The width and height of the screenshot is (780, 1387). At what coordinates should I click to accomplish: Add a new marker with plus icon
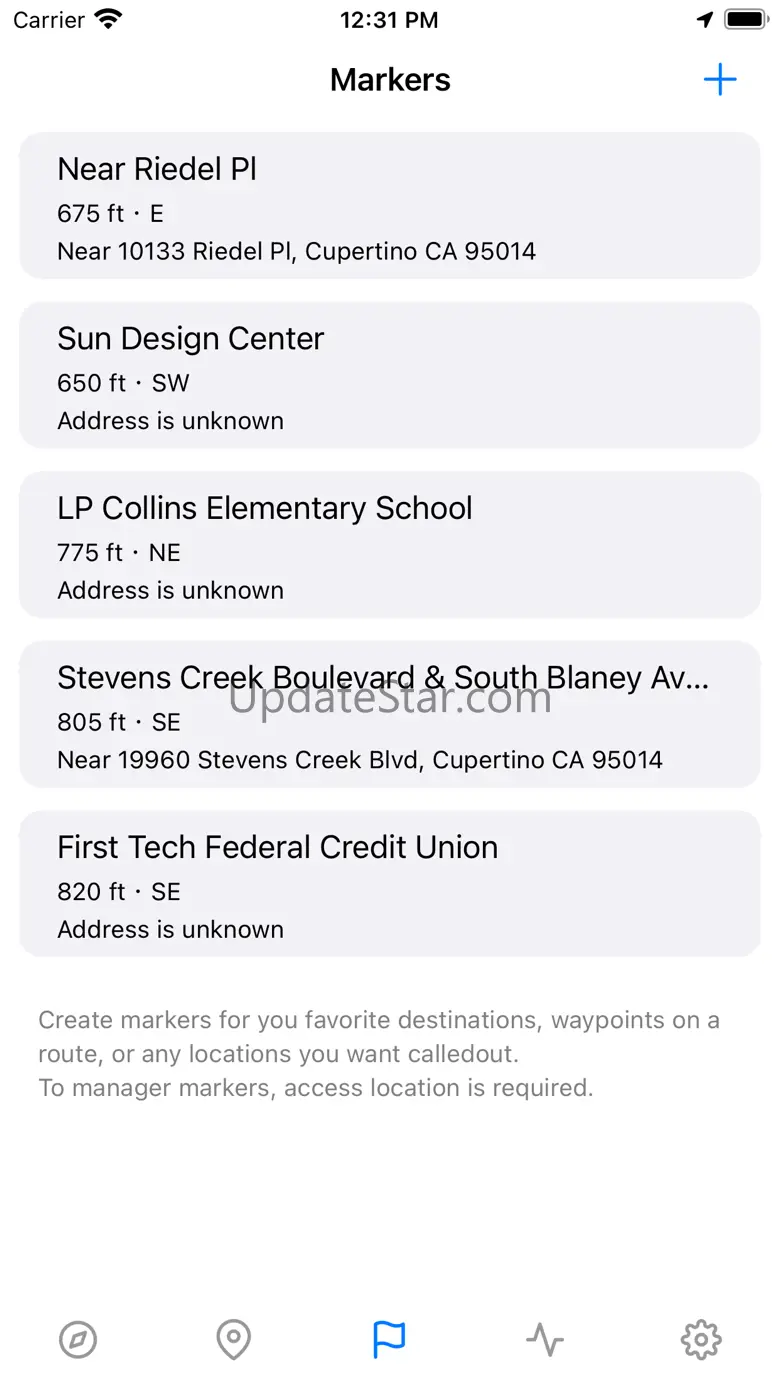tap(720, 80)
